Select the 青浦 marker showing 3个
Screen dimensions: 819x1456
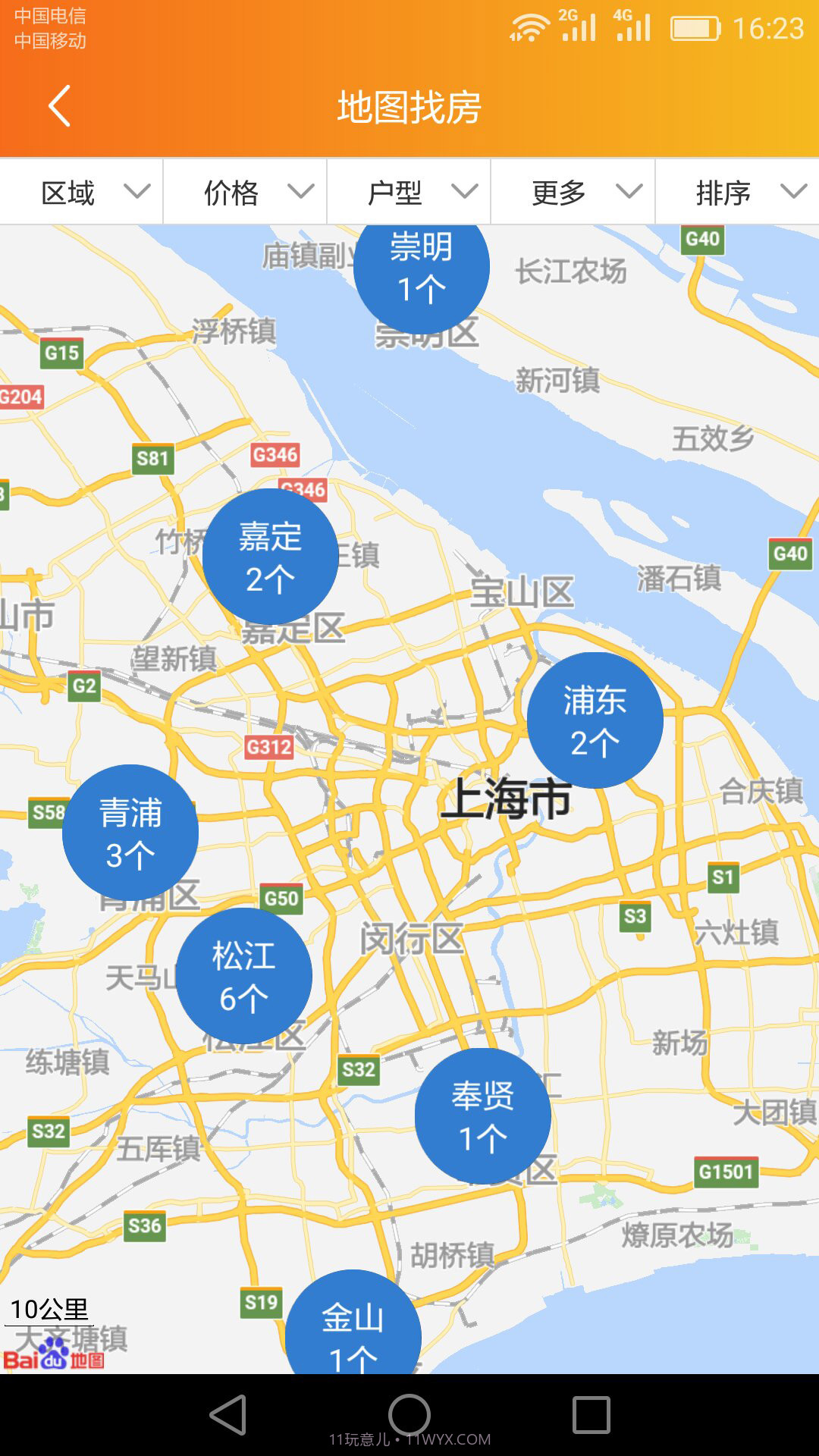tap(130, 831)
